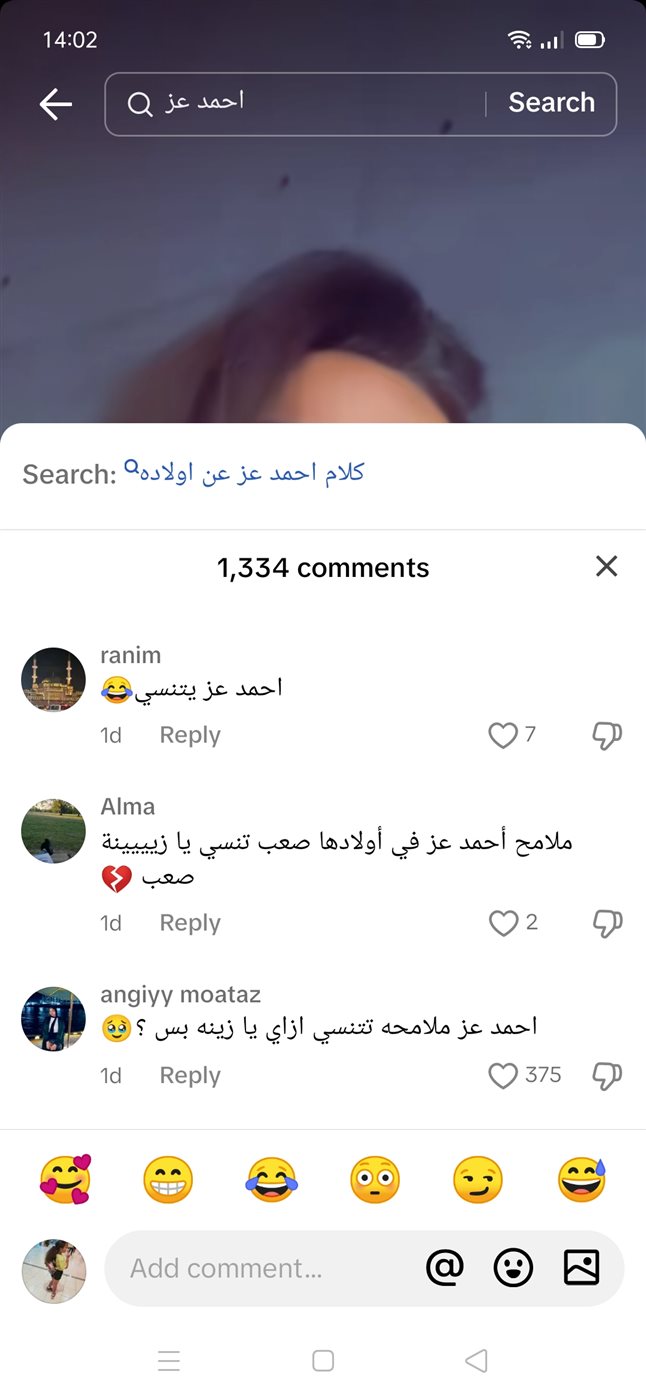Mention someone with the @ icon

(x=445, y=1268)
